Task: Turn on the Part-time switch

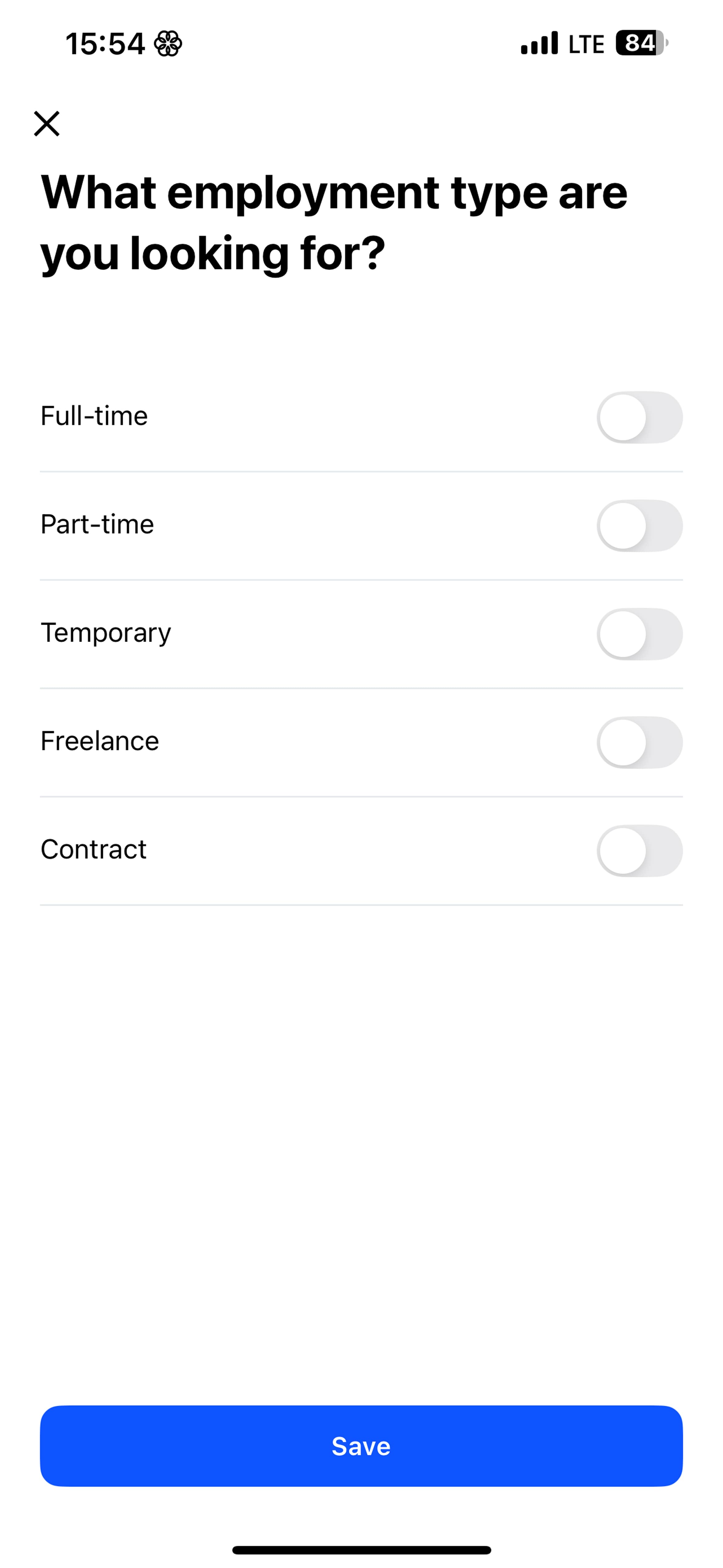Action: 639,526
